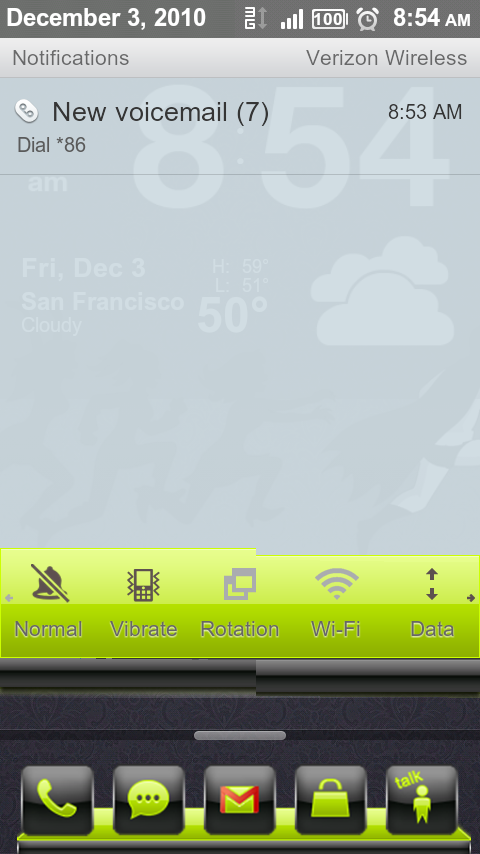The width and height of the screenshot is (480, 854).
Task: Toggle screen Rotation
Action: (240, 603)
